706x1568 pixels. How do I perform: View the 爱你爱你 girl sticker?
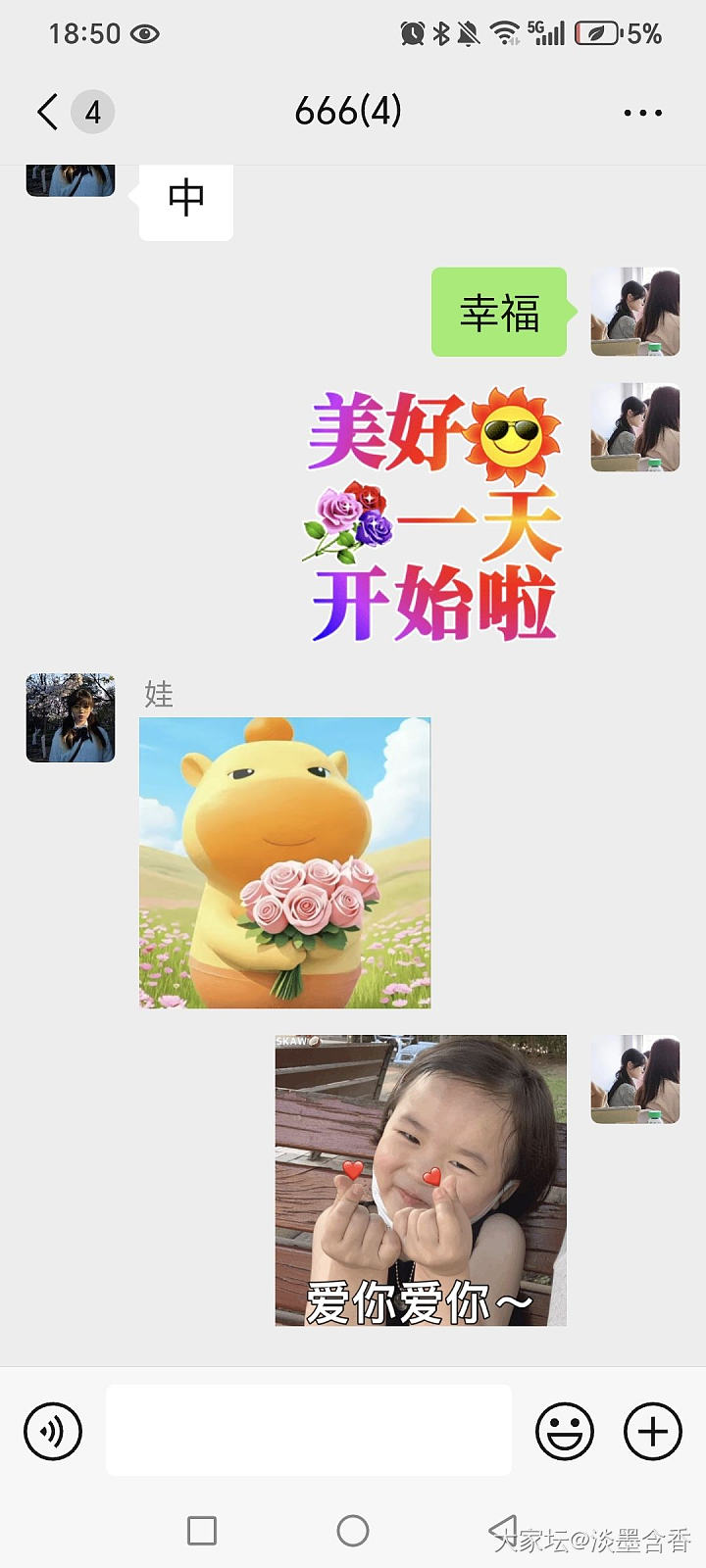coord(421,1181)
